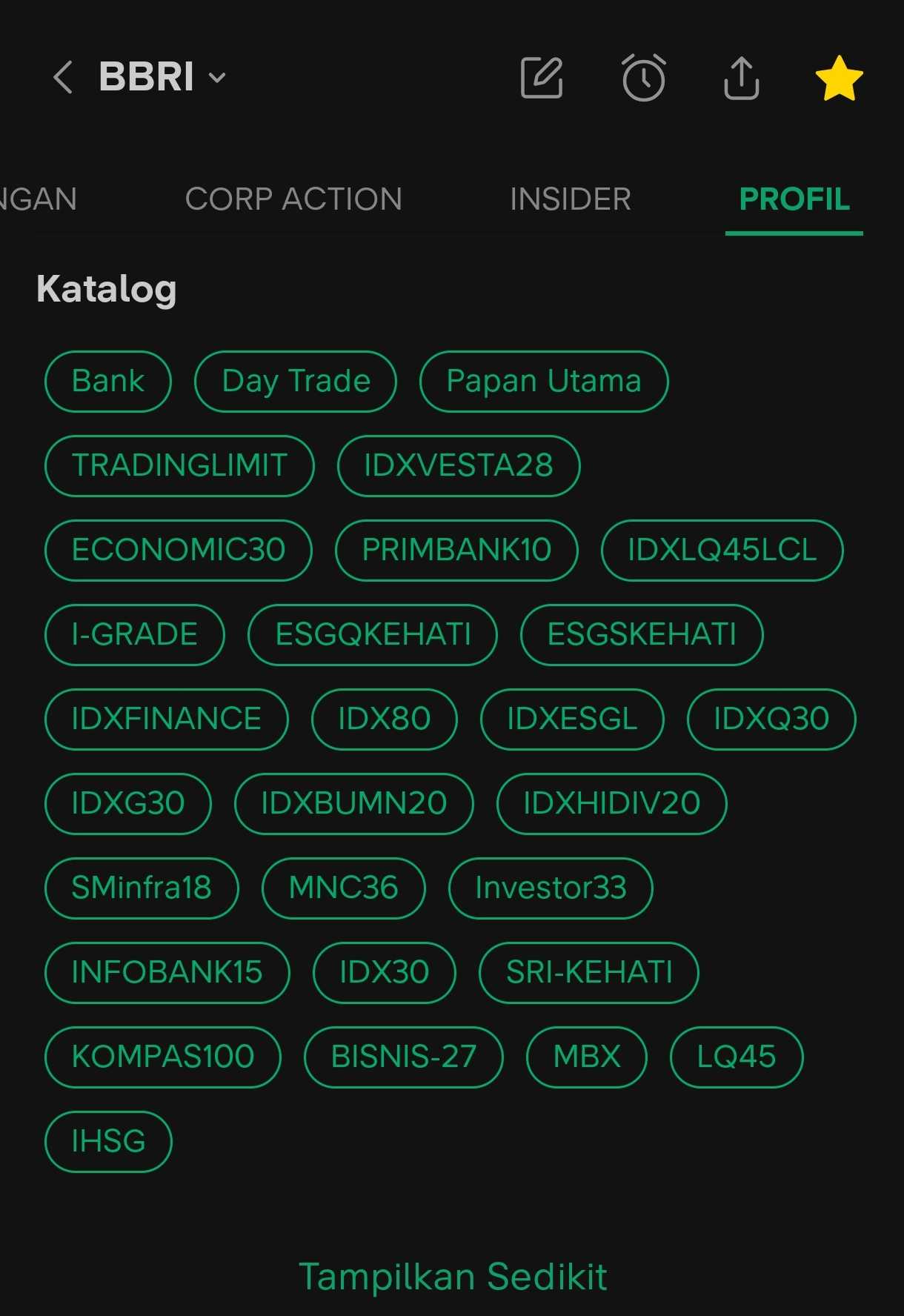The height and width of the screenshot is (1316, 904).
Task: Collapse the catalog with Tampilkan Sedikit
Action: 453,1277
